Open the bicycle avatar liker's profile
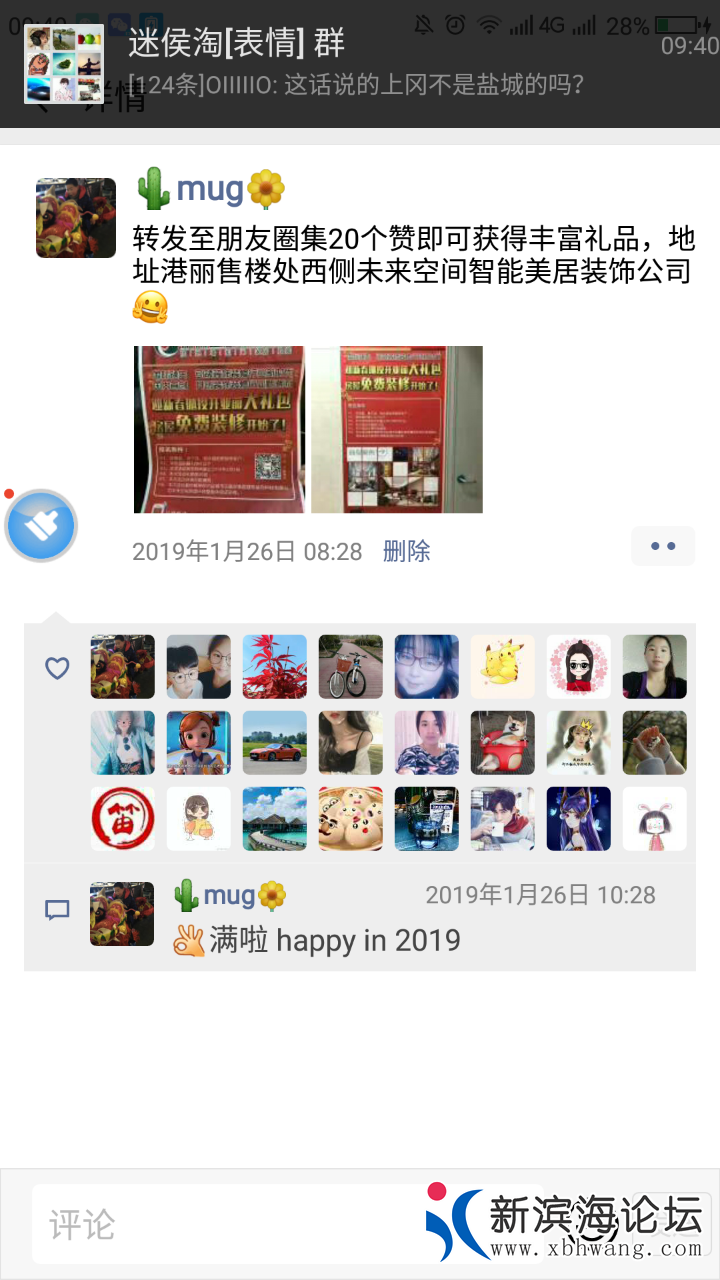The width and height of the screenshot is (720, 1280). point(351,666)
